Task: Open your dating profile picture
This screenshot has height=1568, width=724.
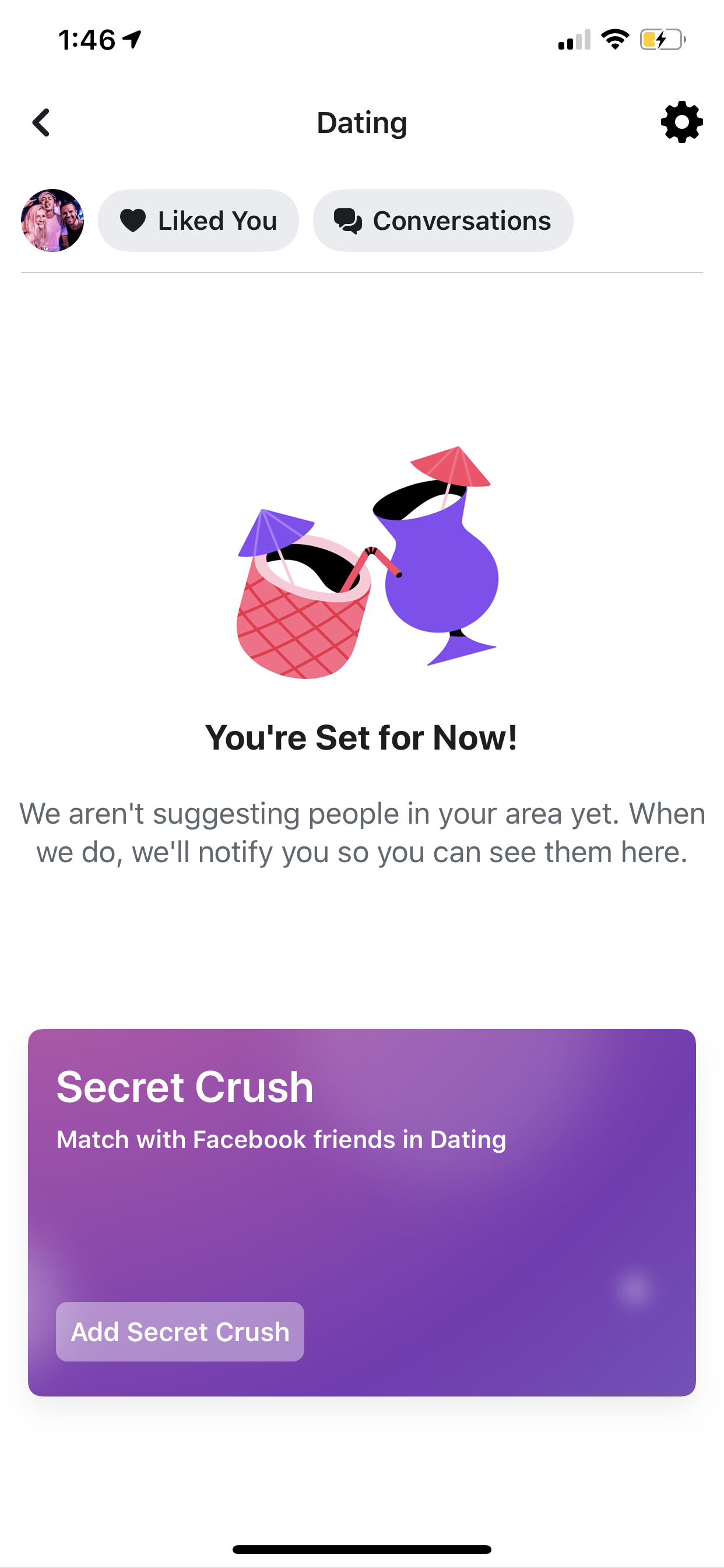Action: click(x=52, y=220)
